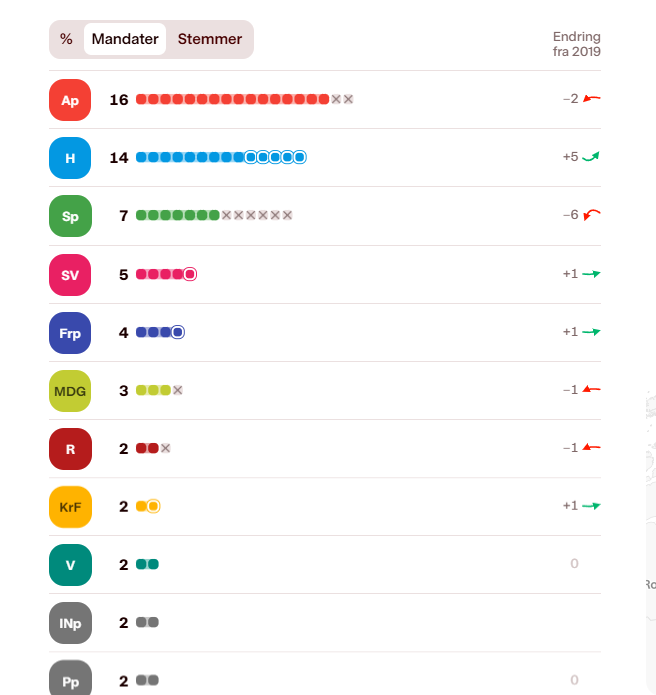Viewport: 656px width, 695px height.
Task: Select the Mandater segment
Action: coord(125,39)
